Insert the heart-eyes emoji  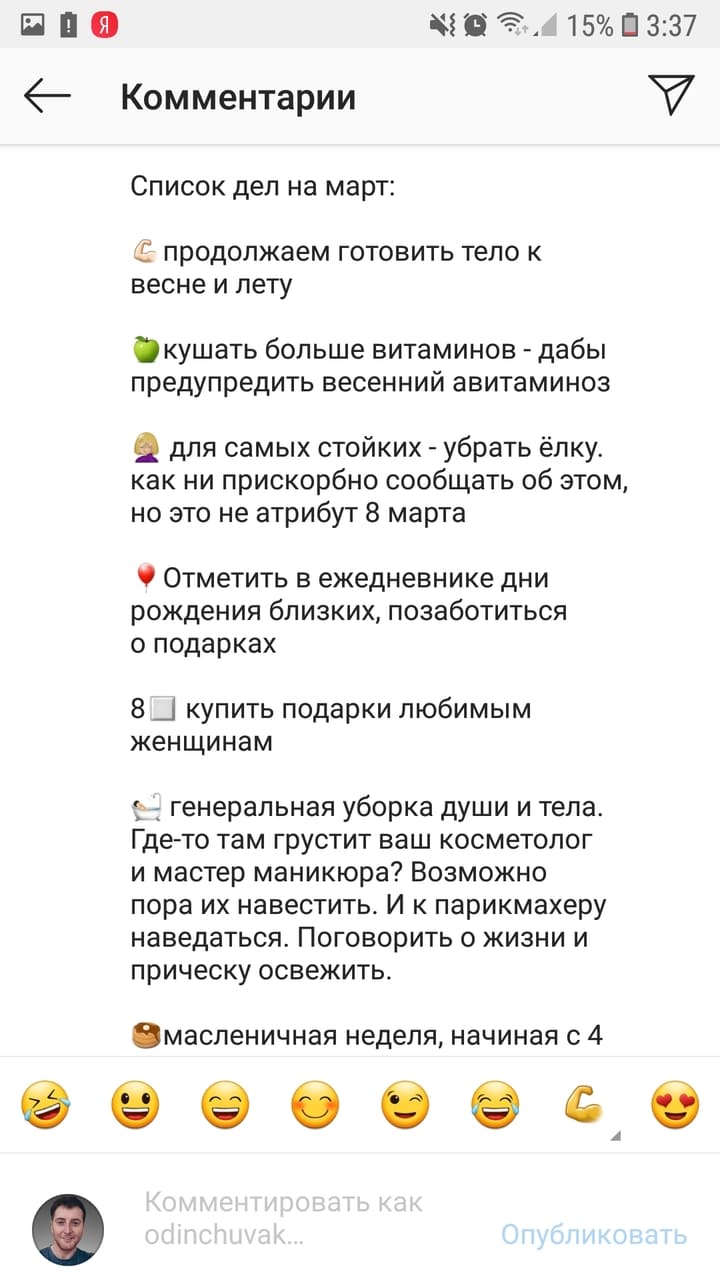[675, 1106]
